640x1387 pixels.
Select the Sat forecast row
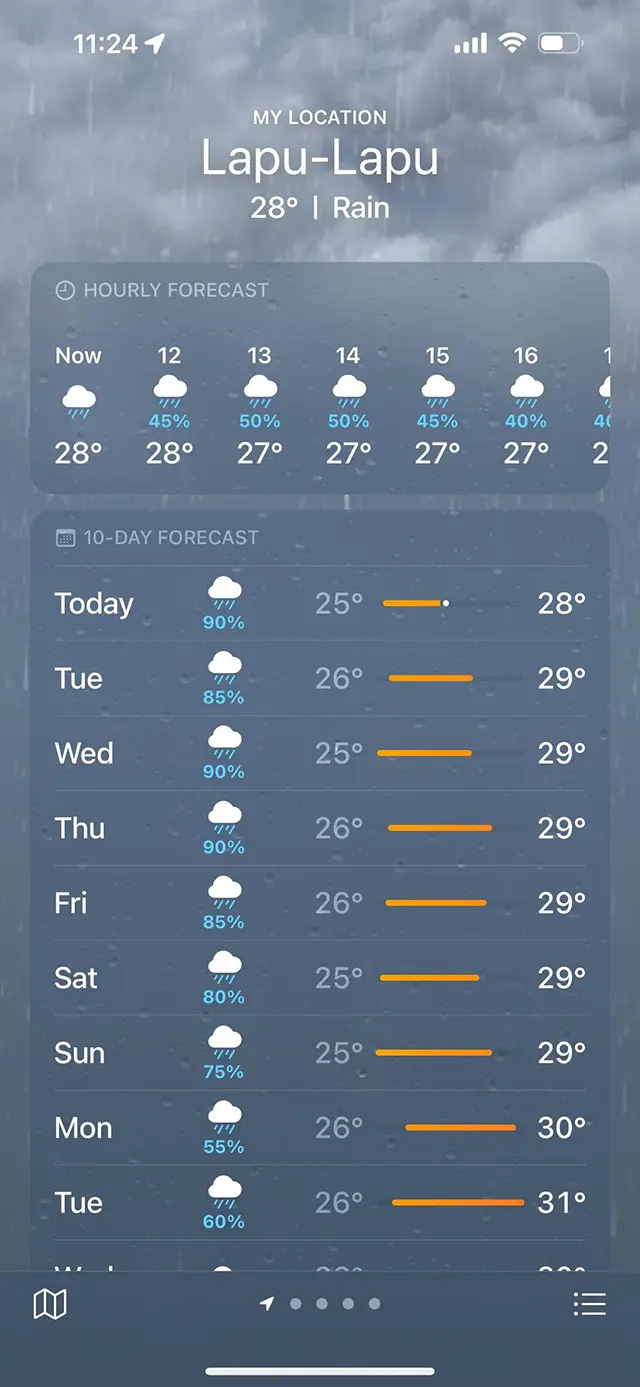320,978
